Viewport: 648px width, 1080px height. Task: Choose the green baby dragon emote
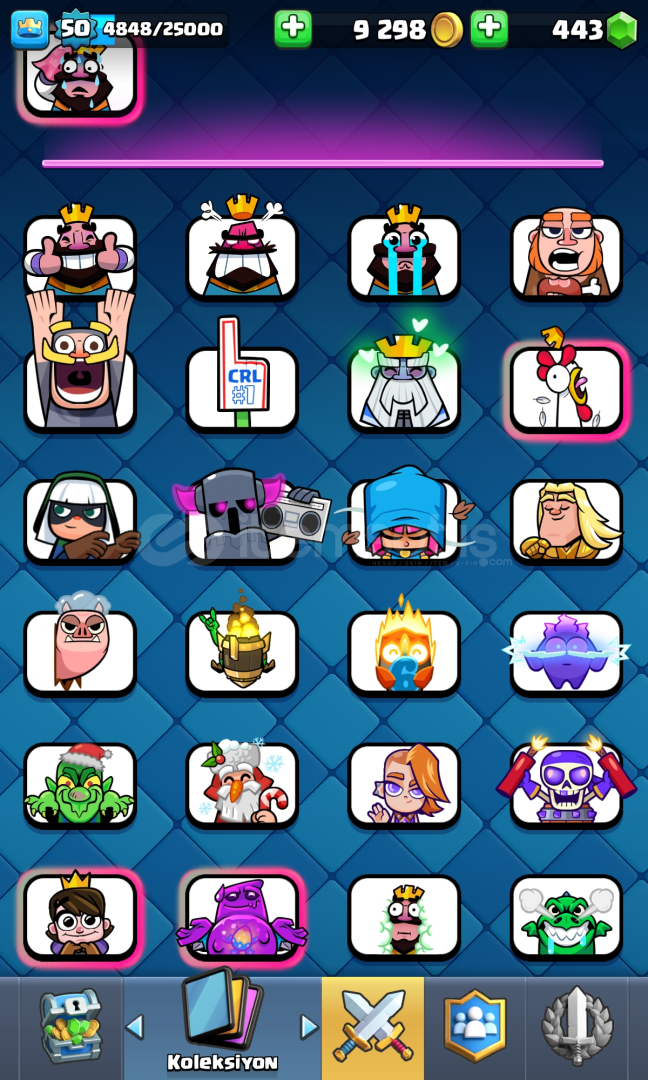[566, 917]
